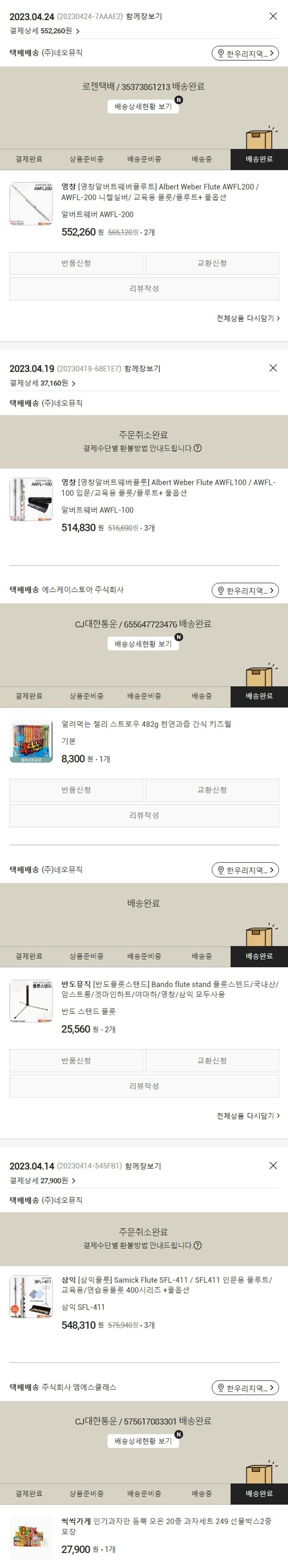Request 교환신청 for Bando flute stand
288x1568 pixels.
pos(212,1061)
